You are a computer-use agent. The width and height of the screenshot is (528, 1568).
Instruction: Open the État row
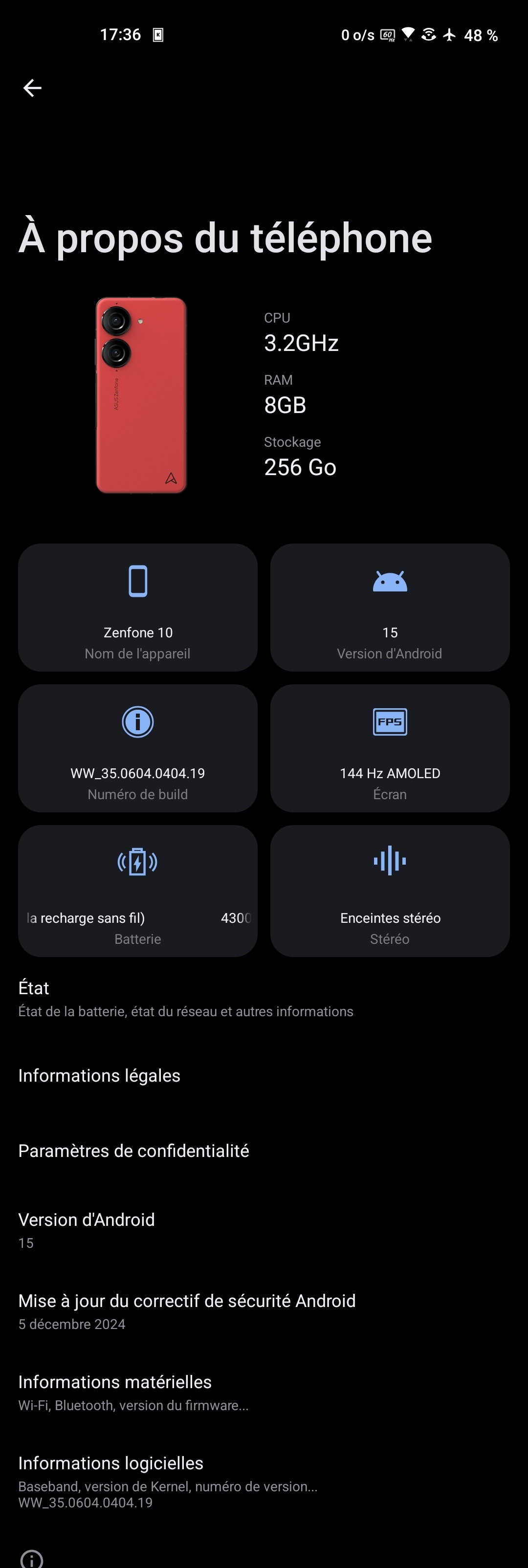pyautogui.click(x=186, y=998)
